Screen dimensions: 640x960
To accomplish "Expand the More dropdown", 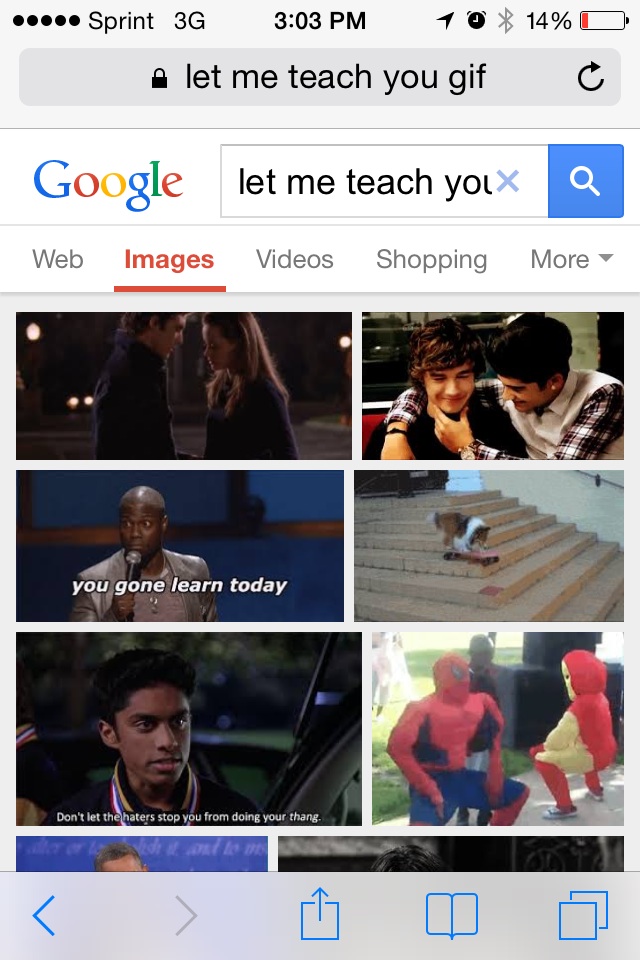I will 571,259.
